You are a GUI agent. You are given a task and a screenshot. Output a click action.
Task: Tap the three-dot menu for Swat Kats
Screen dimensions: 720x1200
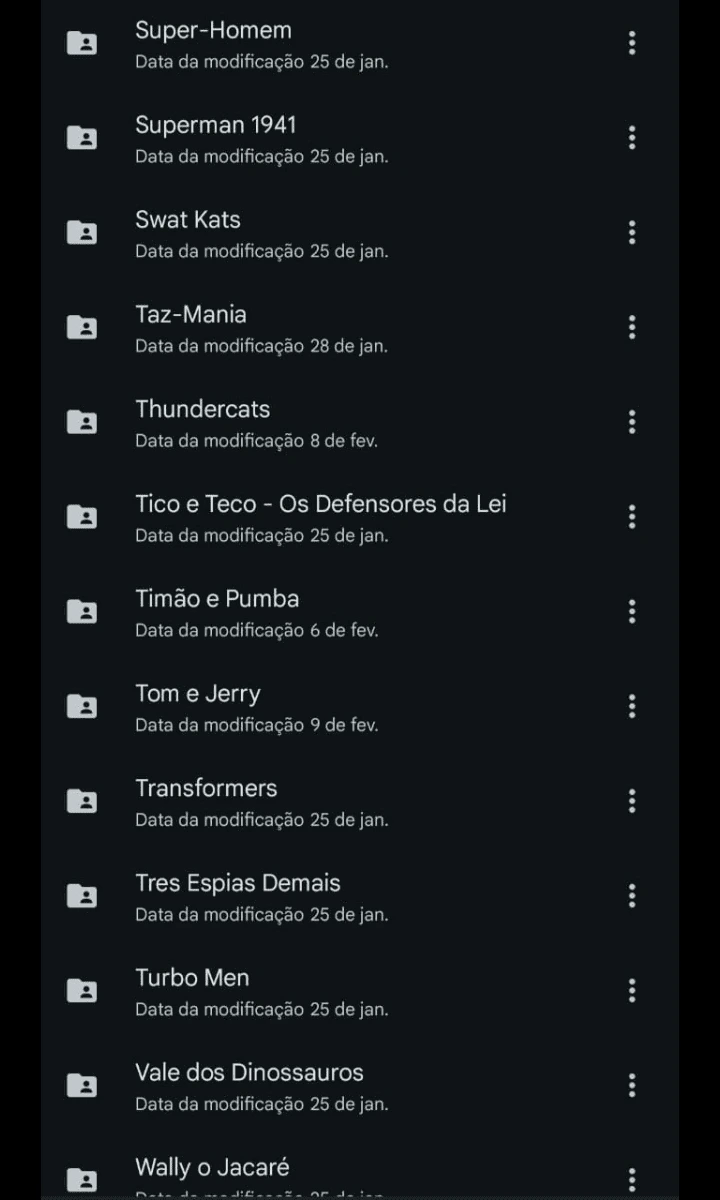632,233
